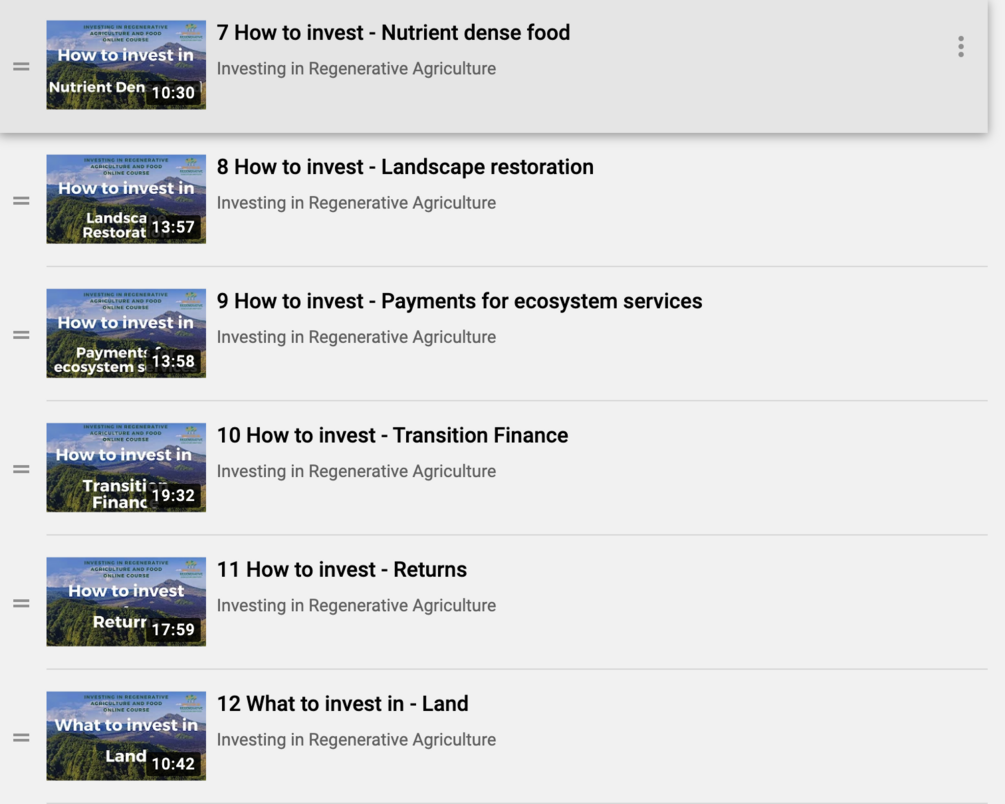Play video 7 How to invest - Nutrient dense food
The image size is (1005, 804).
126,65
